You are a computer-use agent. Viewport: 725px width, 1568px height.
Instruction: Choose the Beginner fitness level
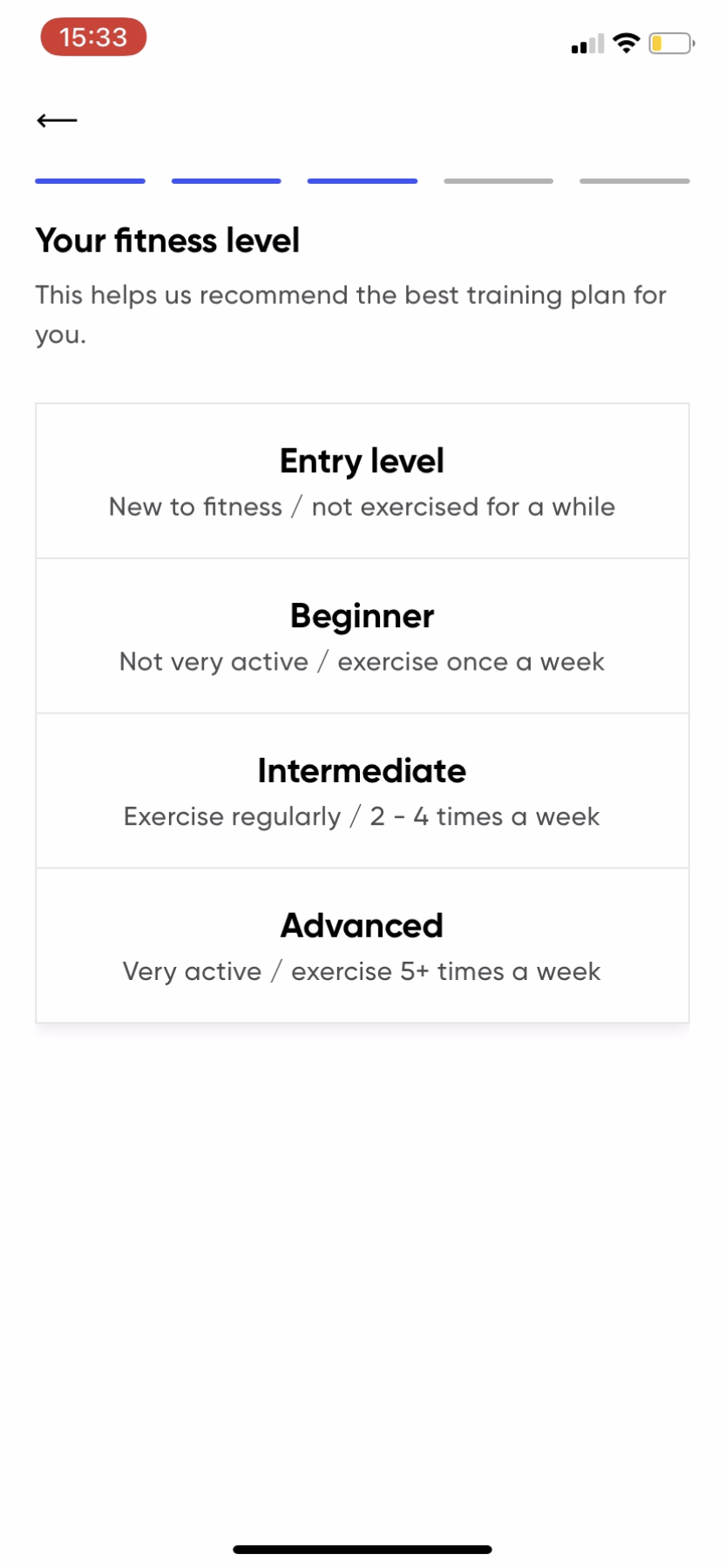(362, 636)
